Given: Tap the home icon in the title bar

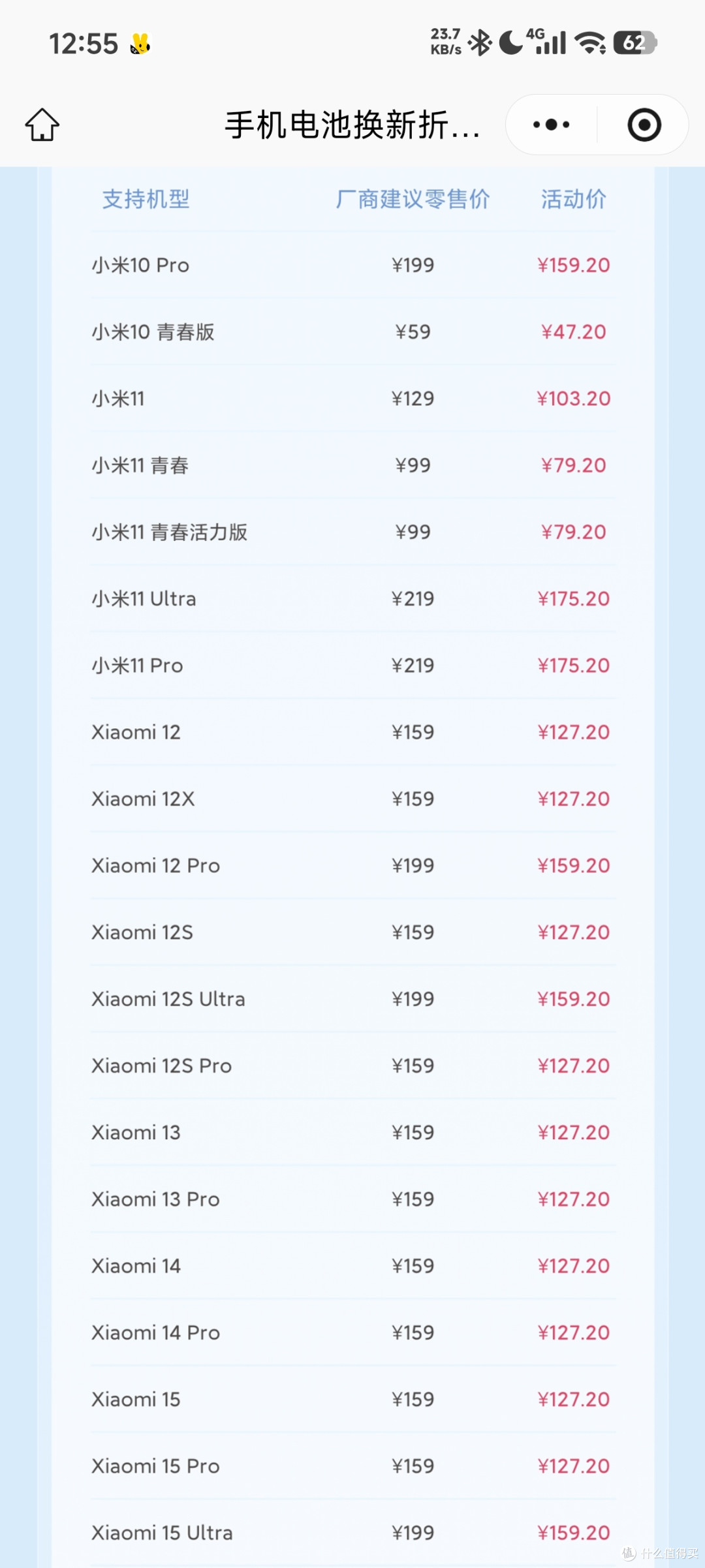Looking at the screenshot, I should pyautogui.click(x=42, y=125).
